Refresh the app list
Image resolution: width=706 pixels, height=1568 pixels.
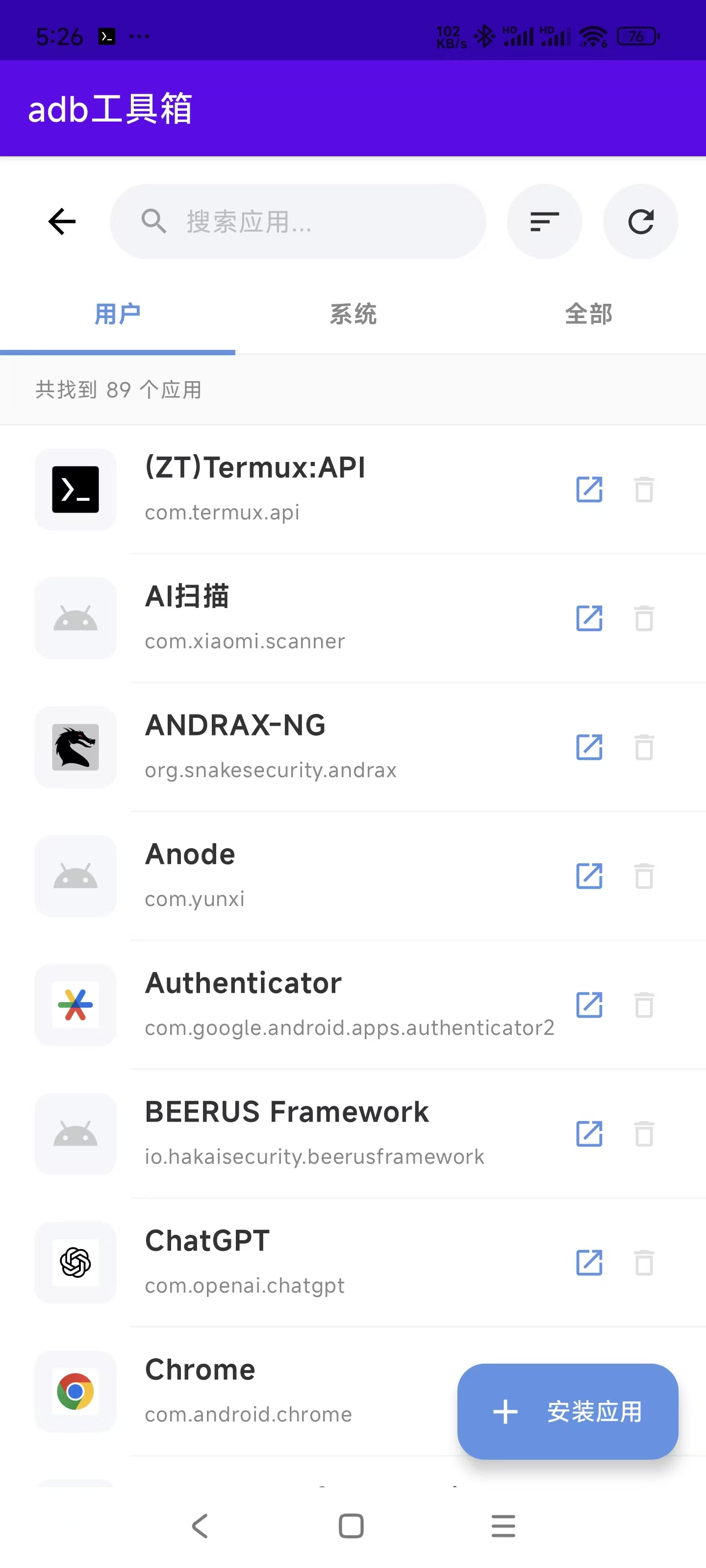(x=640, y=221)
